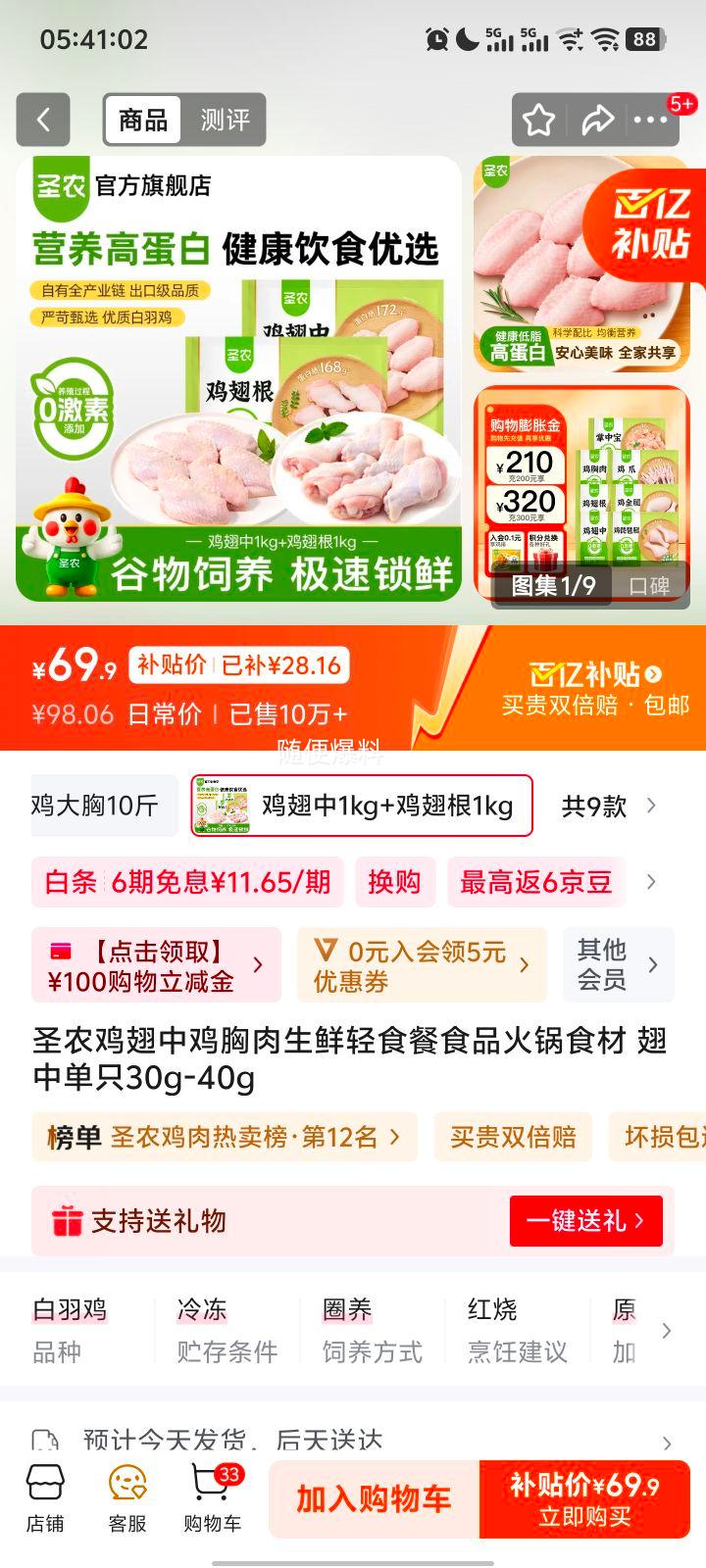The image size is (706, 1568).
Task: Tap the back arrow at top left
Action: [42, 119]
